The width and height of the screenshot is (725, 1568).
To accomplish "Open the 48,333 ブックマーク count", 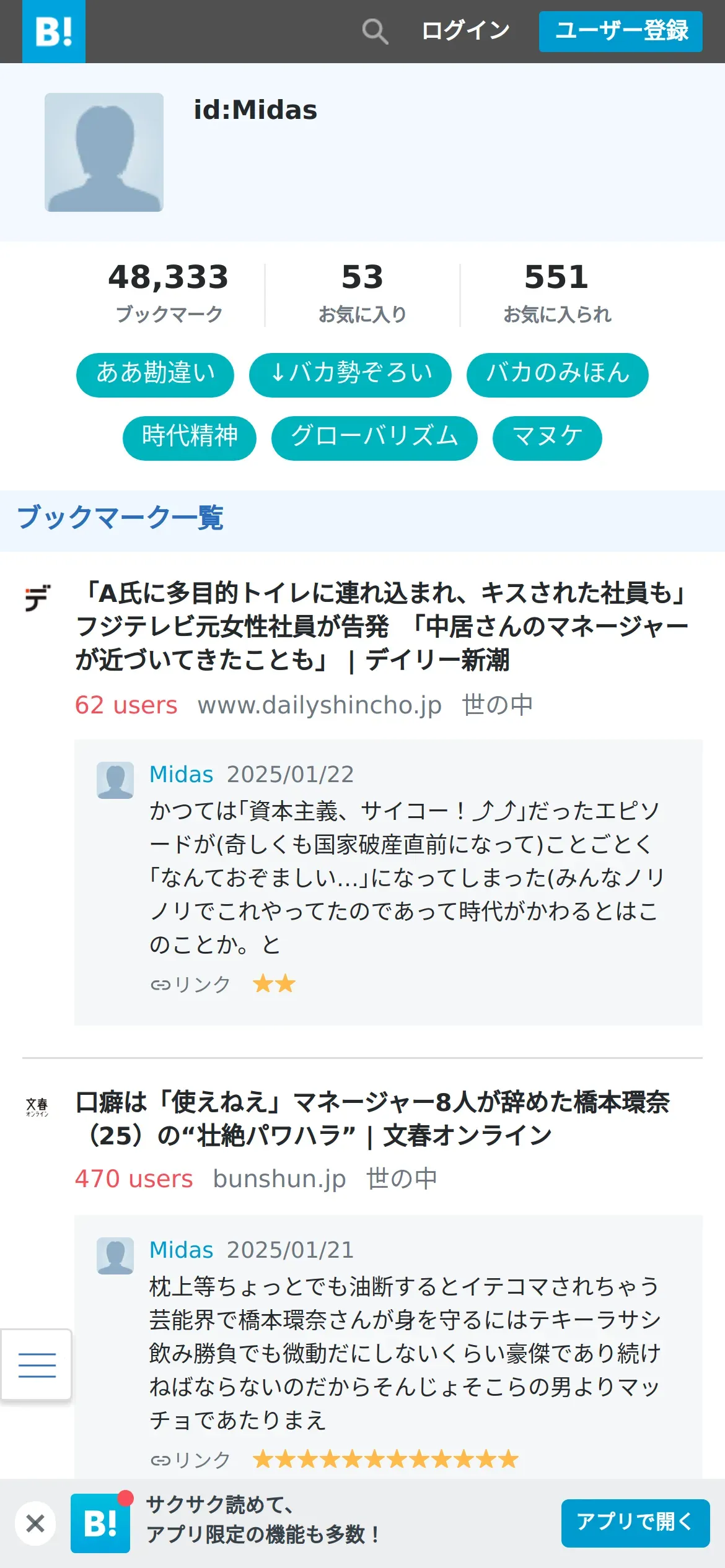I will (x=169, y=294).
